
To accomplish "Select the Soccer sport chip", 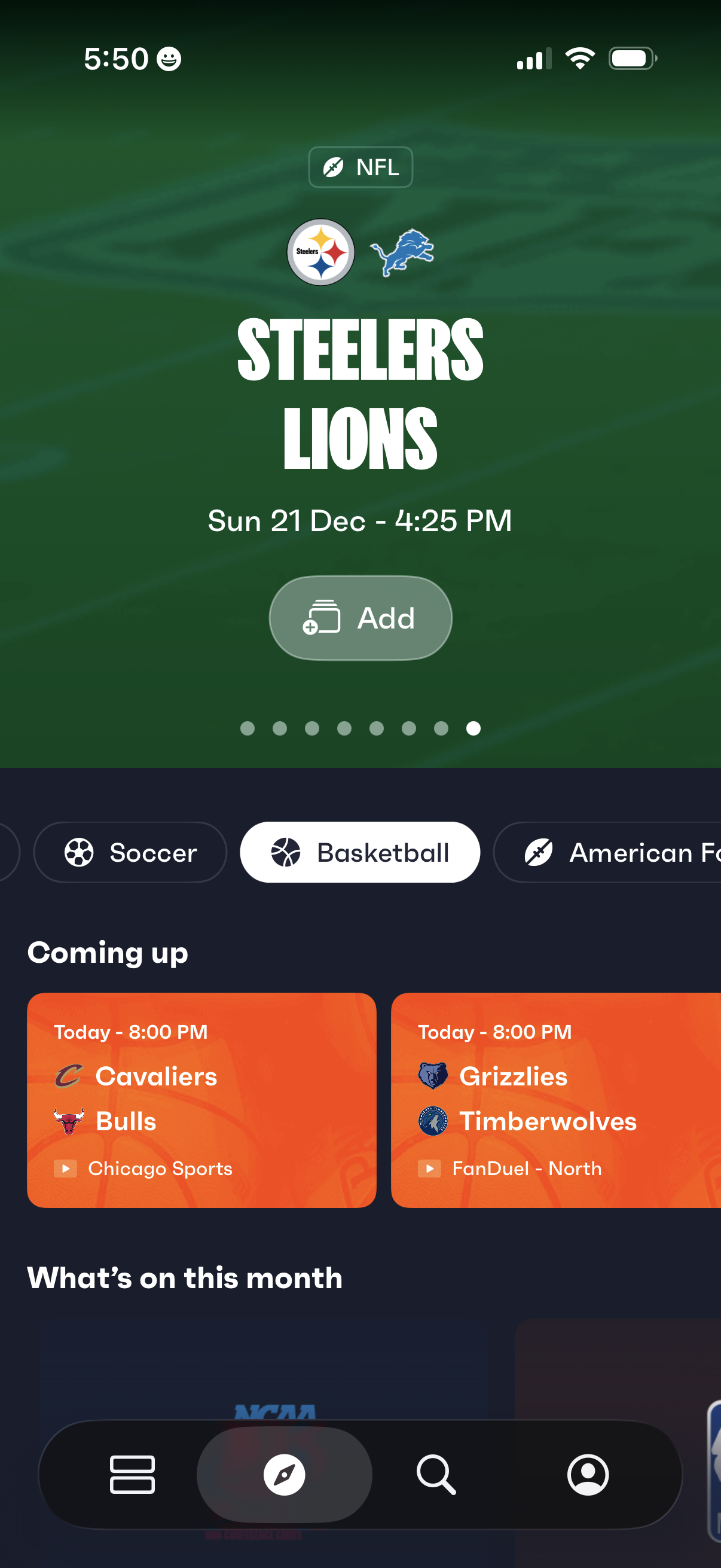I will coord(130,852).
